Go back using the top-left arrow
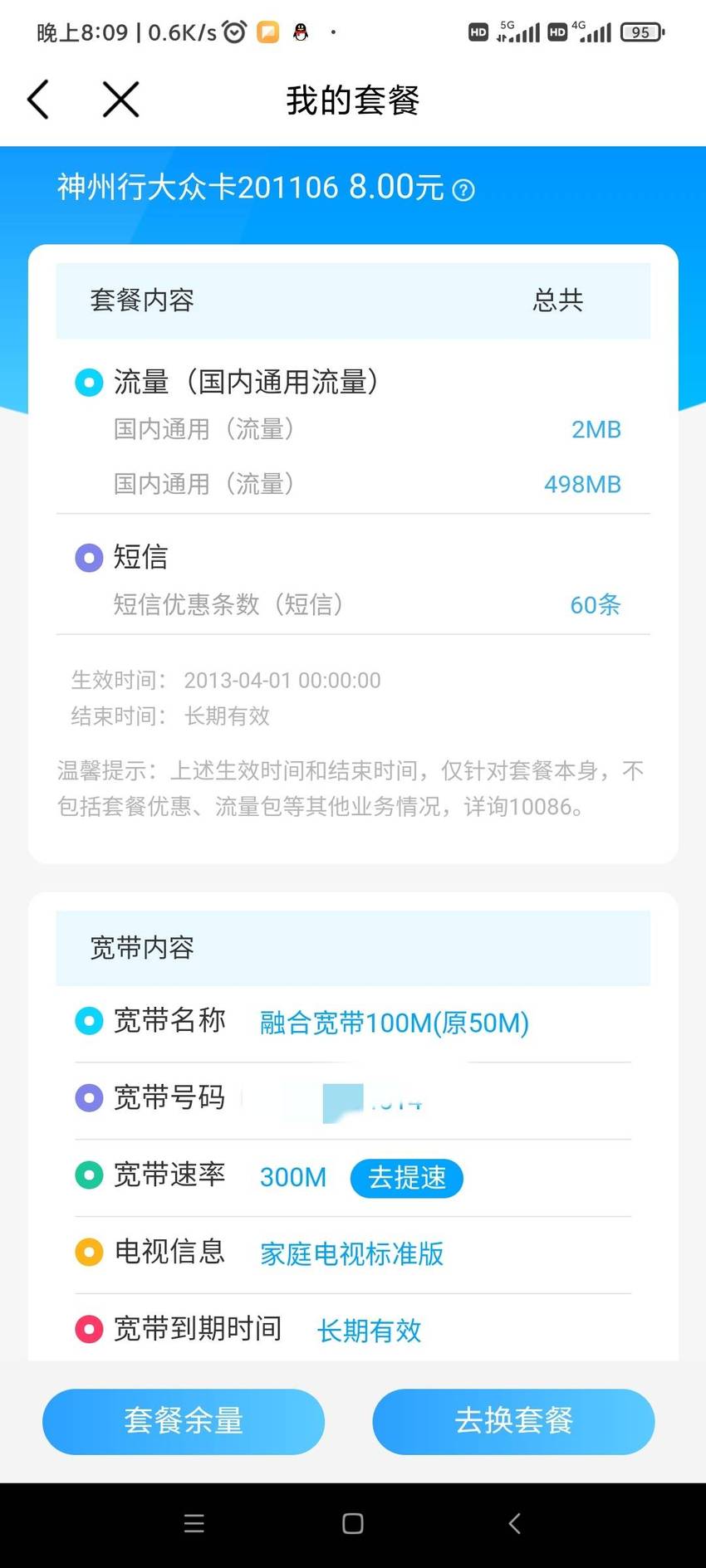Viewport: 706px width, 1568px height. pos(38,100)
